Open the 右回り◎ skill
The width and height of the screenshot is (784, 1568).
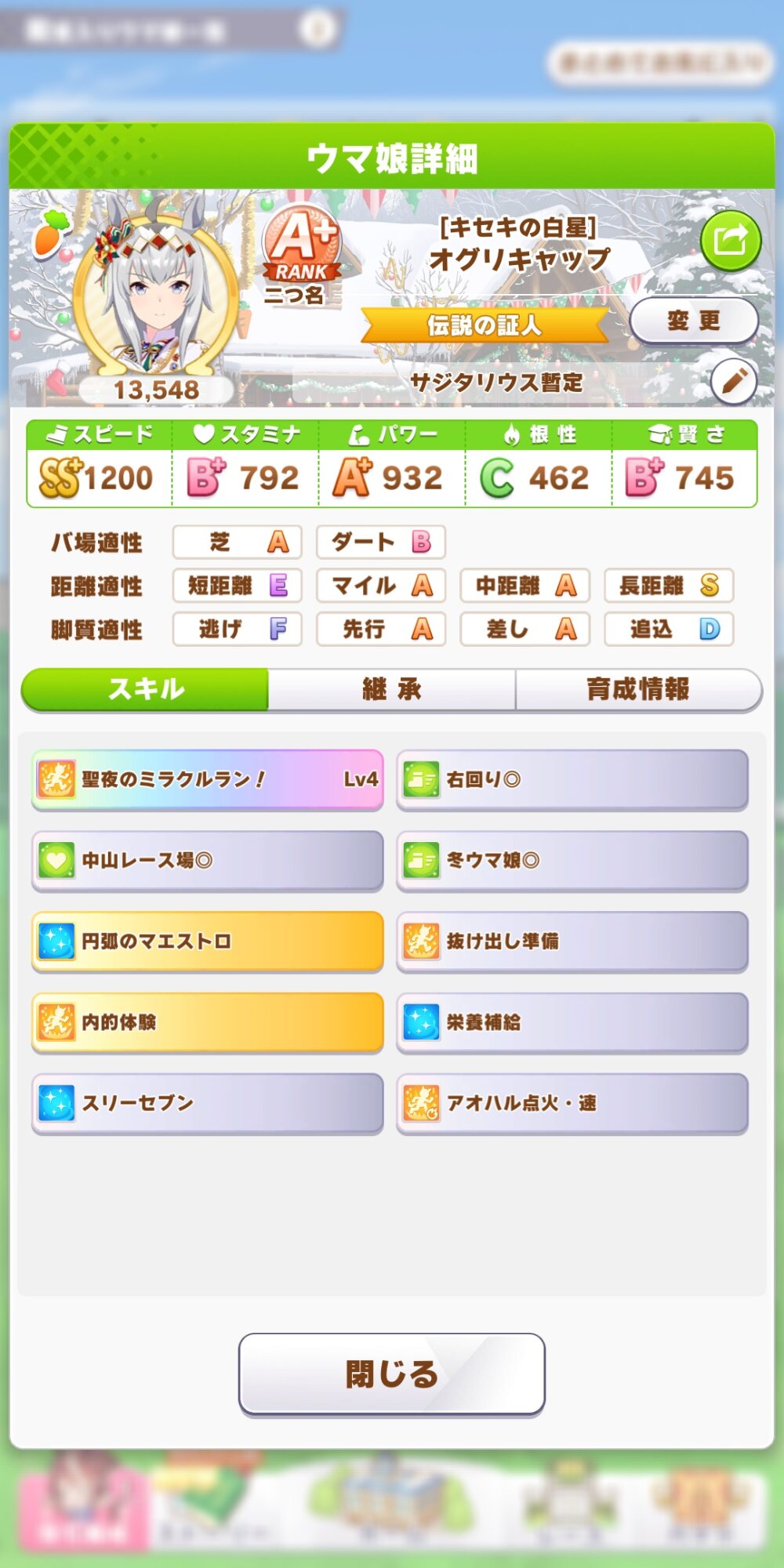click(x=572, y=779)
